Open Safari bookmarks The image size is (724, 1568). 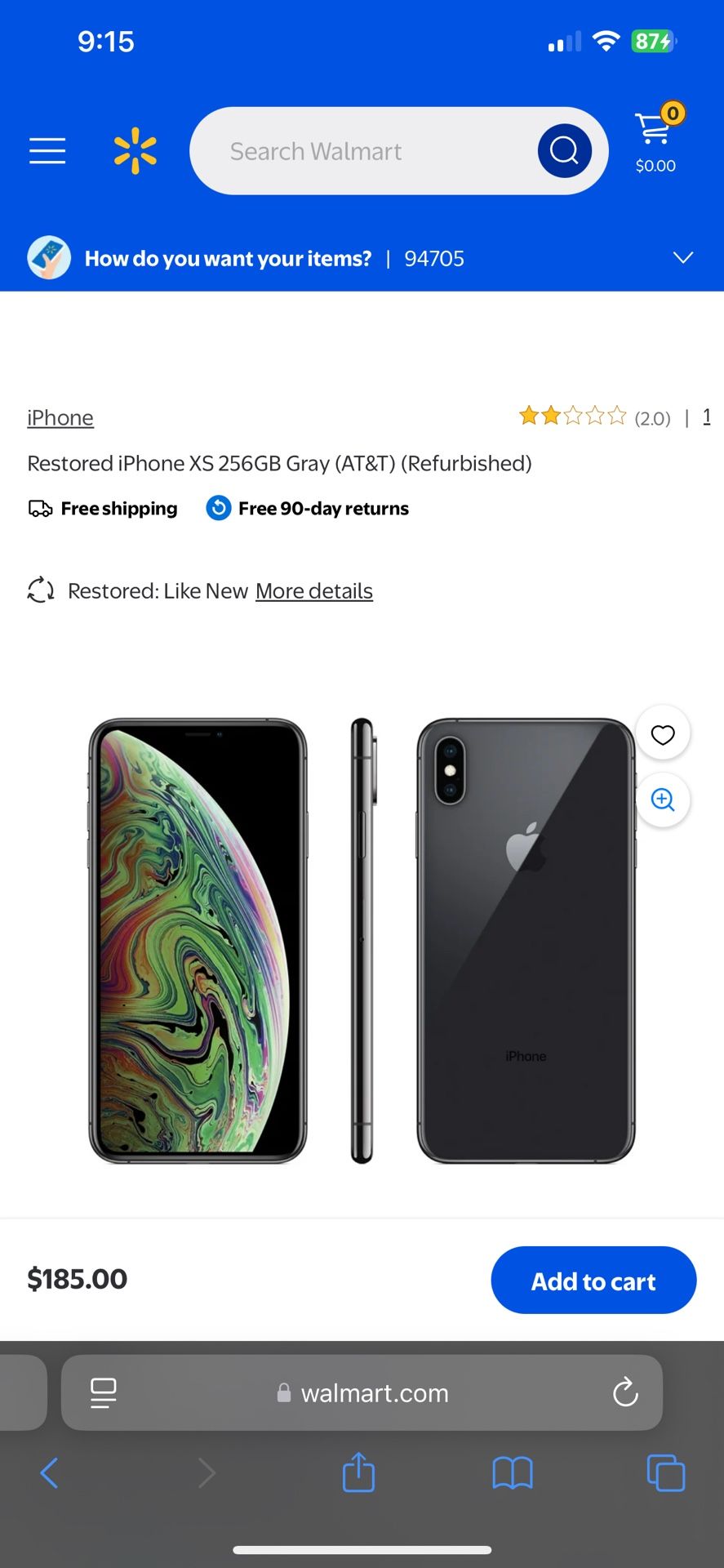(x=513, y=1473)
